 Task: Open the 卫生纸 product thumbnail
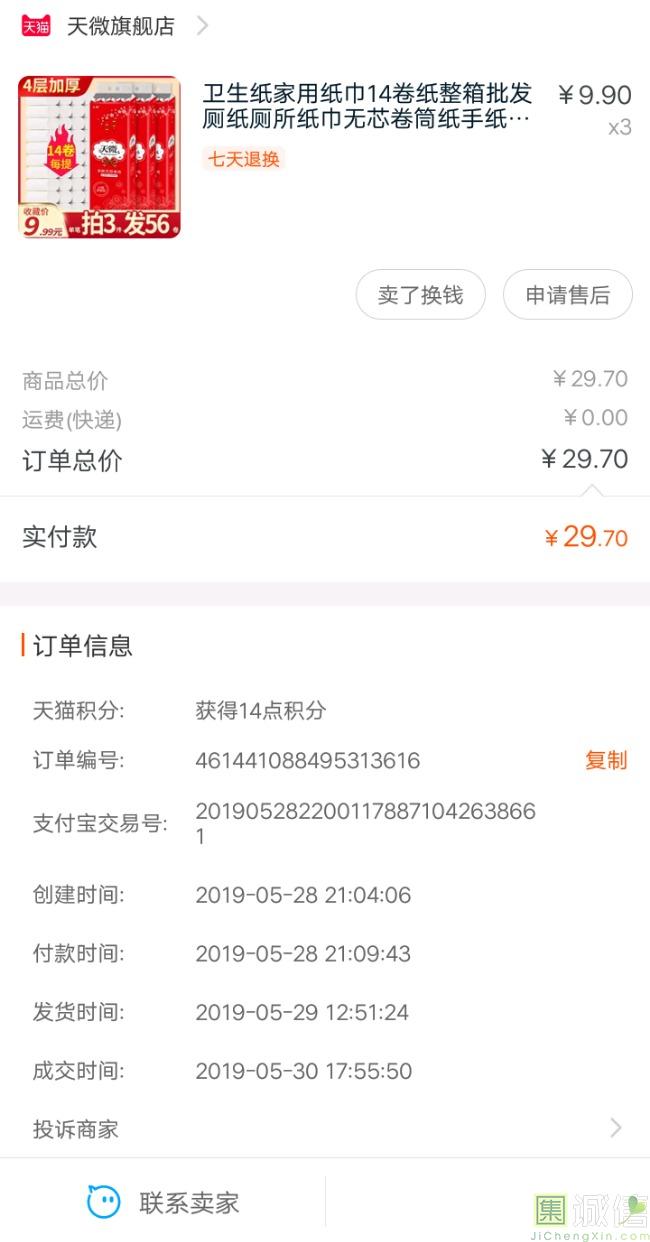tap(100, 157)
